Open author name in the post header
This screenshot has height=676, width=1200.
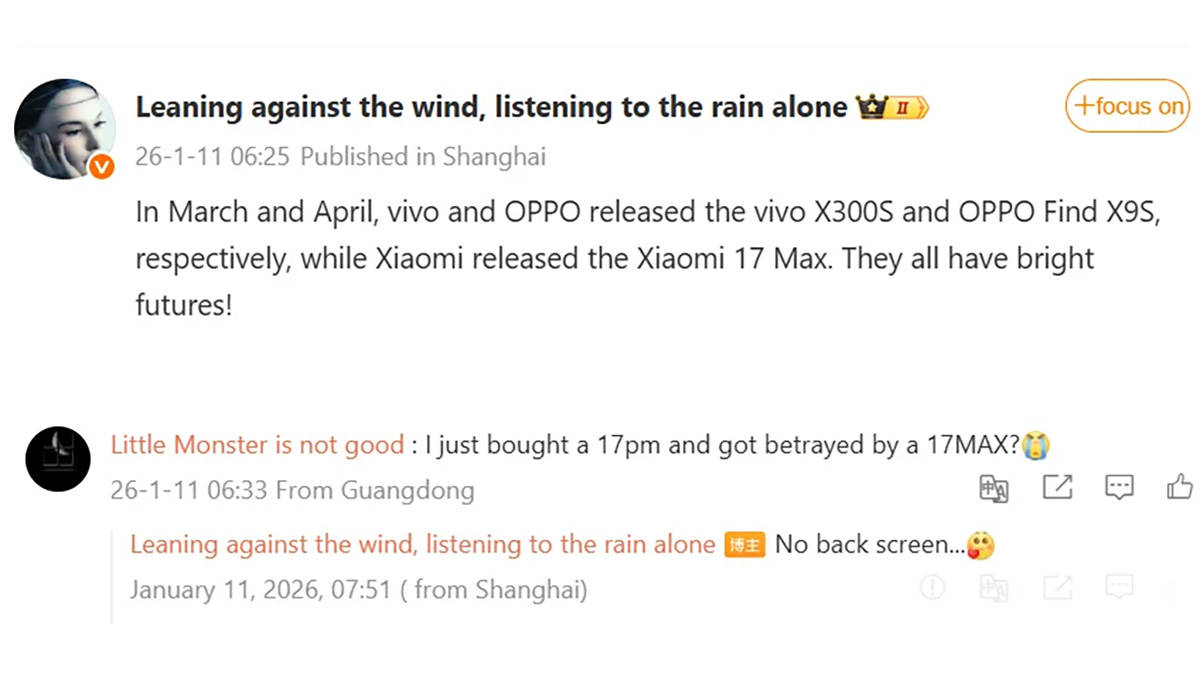[491, 107]
